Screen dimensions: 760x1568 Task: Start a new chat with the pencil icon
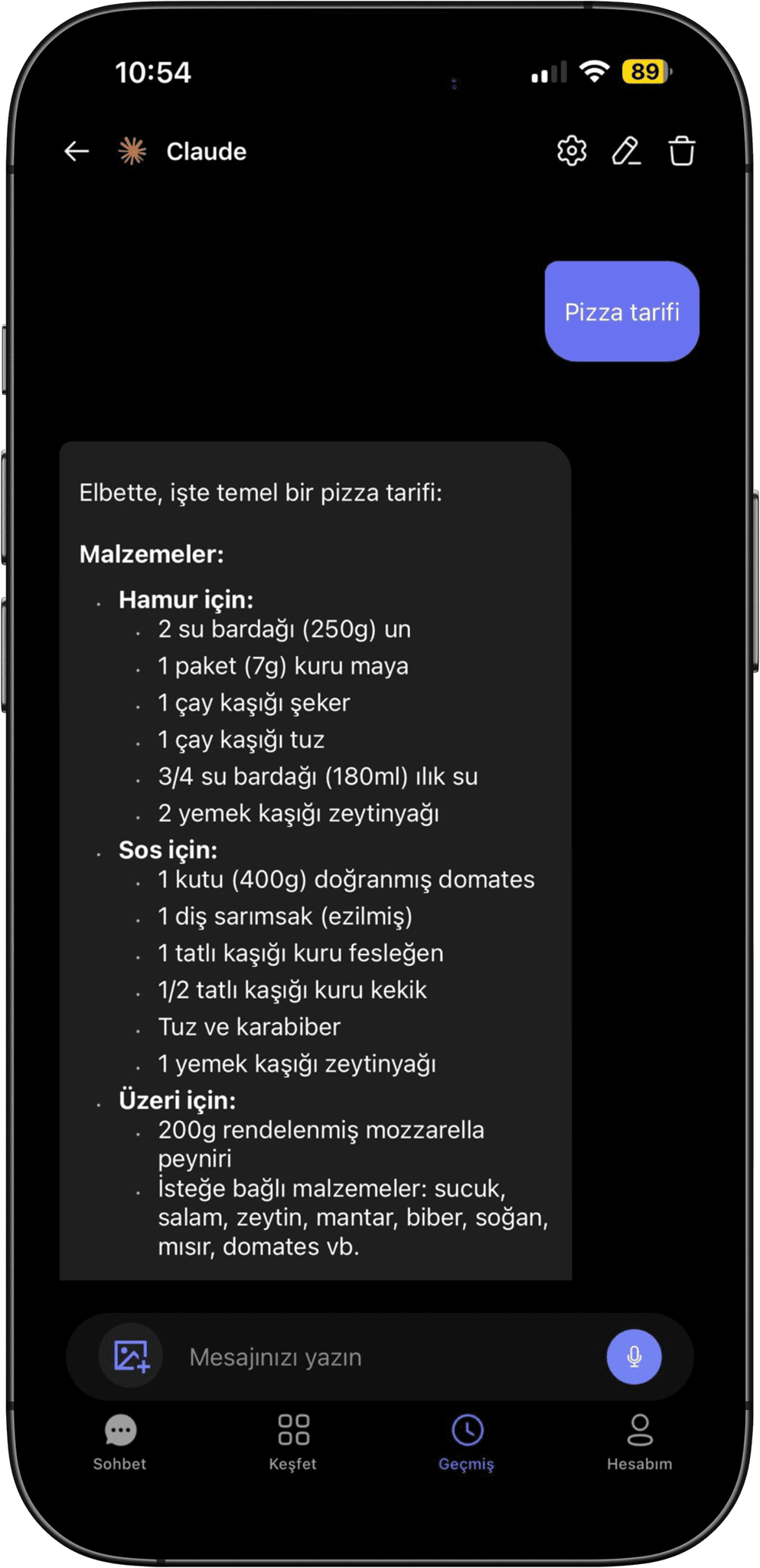(x=626, y=151)
